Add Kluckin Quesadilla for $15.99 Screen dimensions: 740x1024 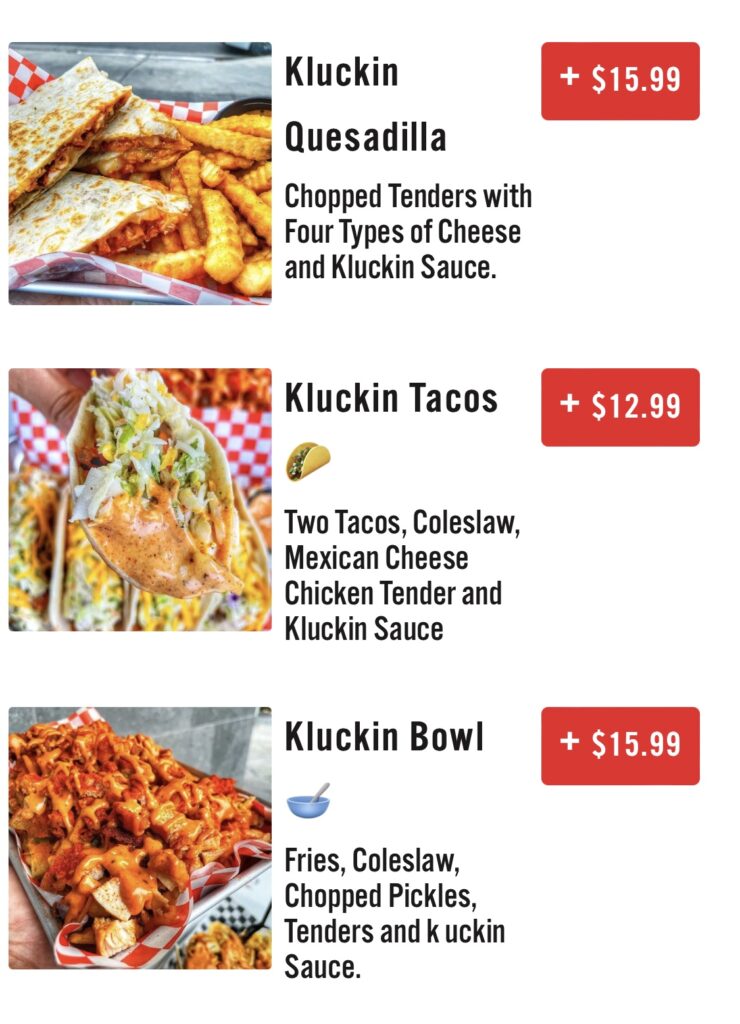(620, 81)
